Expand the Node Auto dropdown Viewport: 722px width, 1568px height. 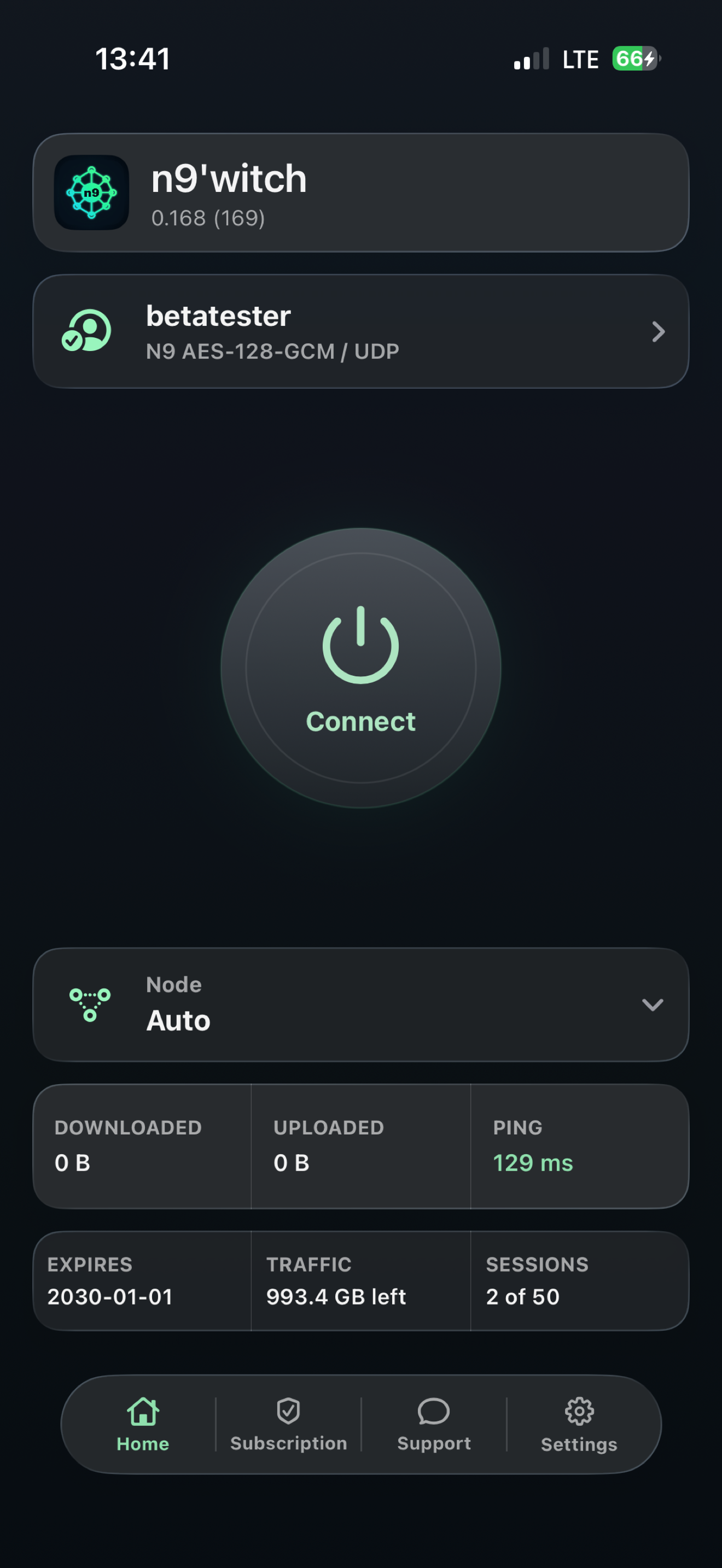(x=360, y=1004)
